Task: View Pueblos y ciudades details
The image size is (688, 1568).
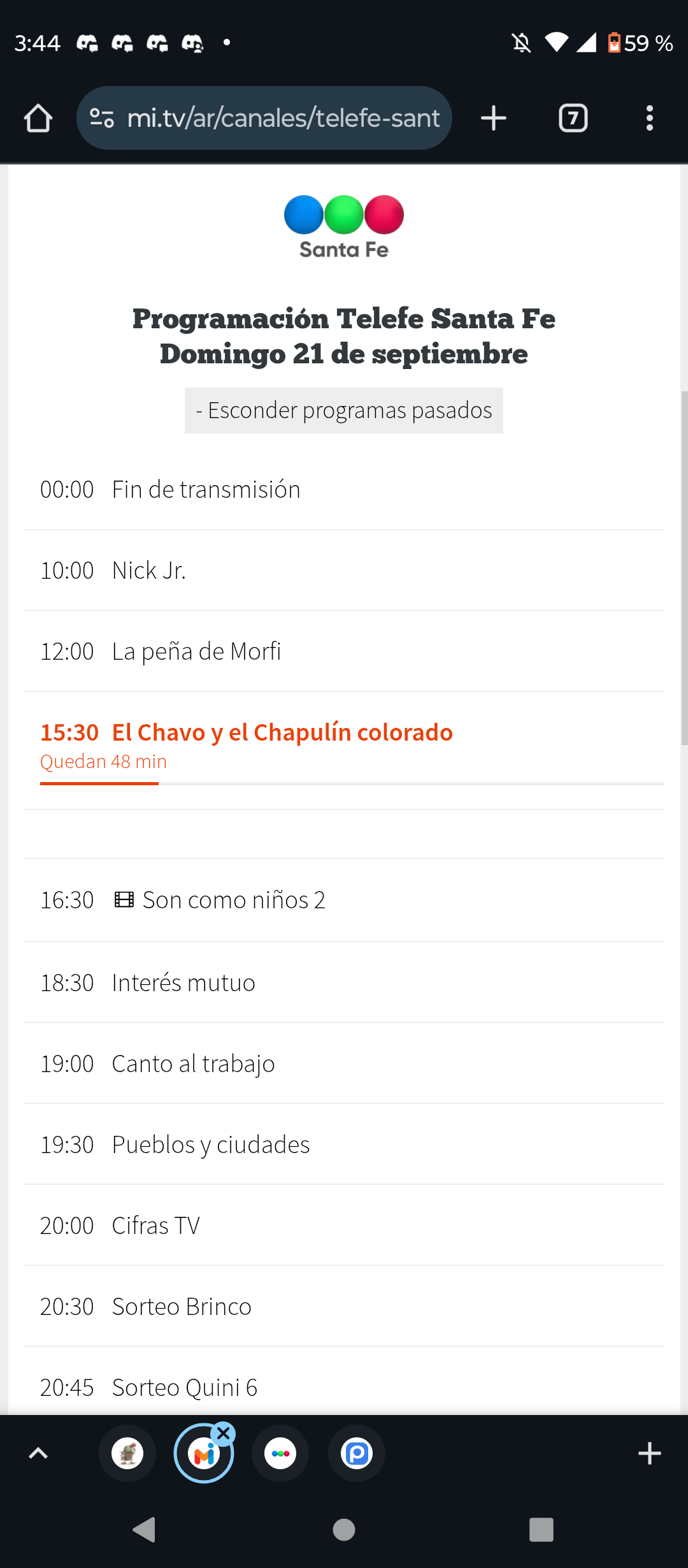Action: coord(211,1145)
